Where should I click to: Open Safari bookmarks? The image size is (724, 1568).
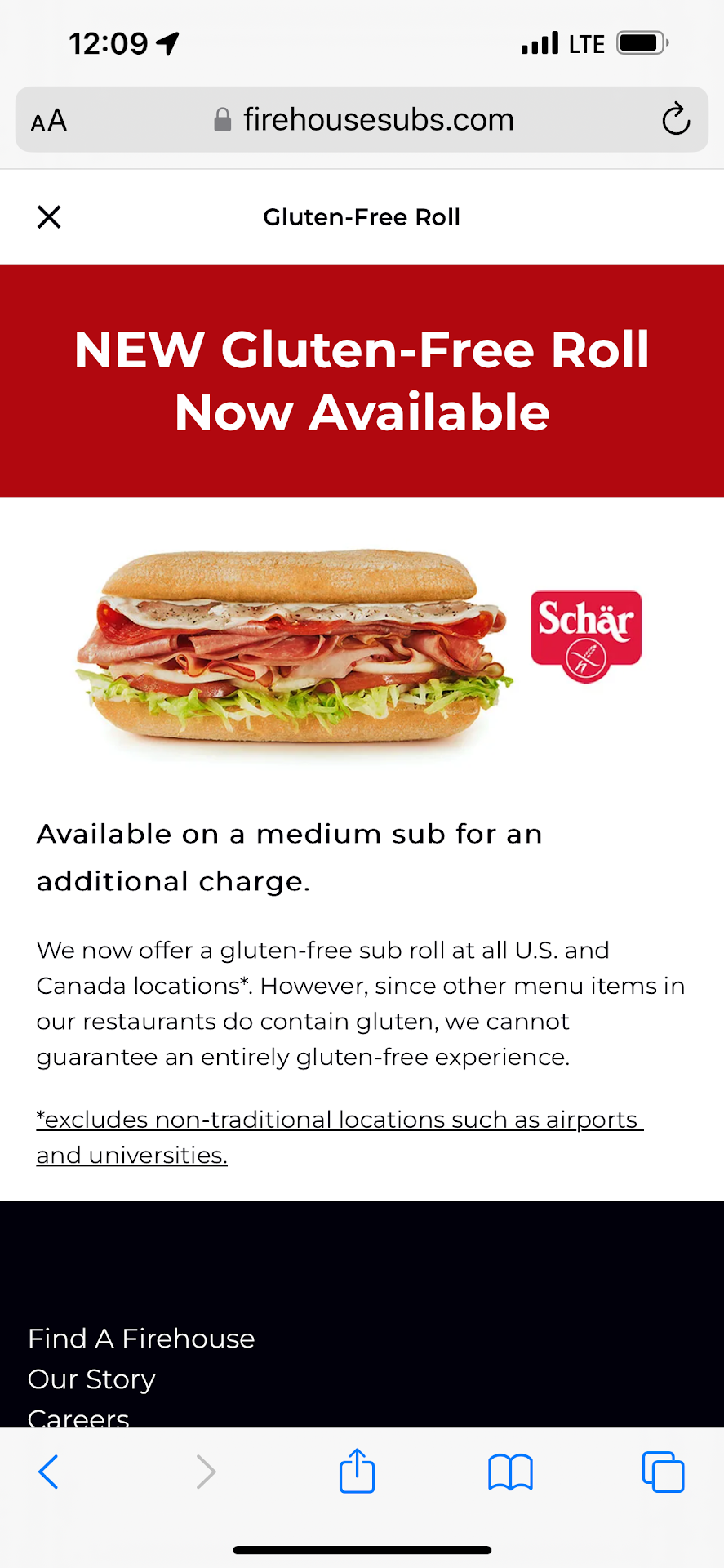pyautogui.click(x=510, y=1472)
